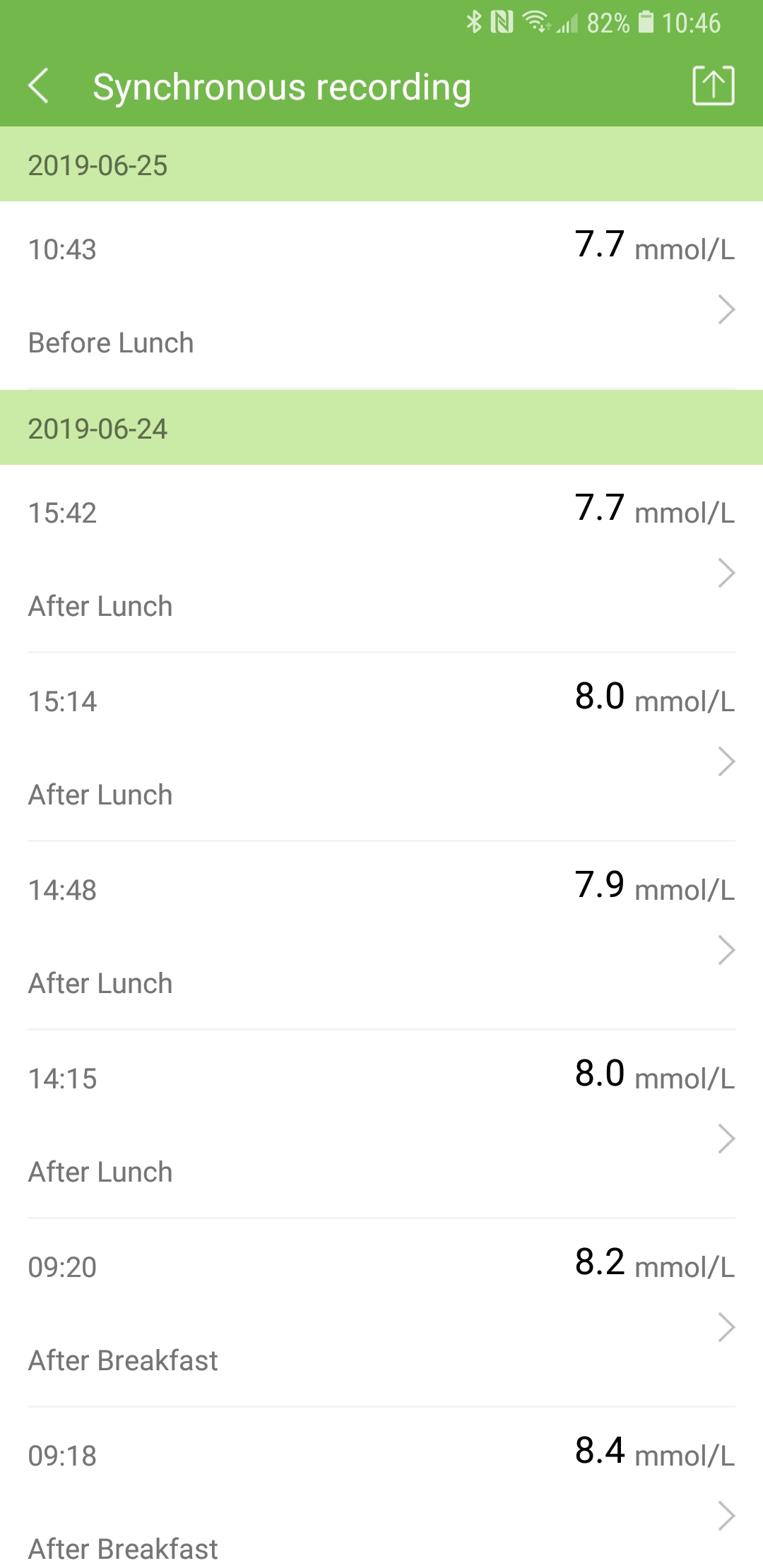763x1568 pixels.
Task: Open the 15:42 After Lunch record
Action: pyautogui.click(x=381, y=559)
